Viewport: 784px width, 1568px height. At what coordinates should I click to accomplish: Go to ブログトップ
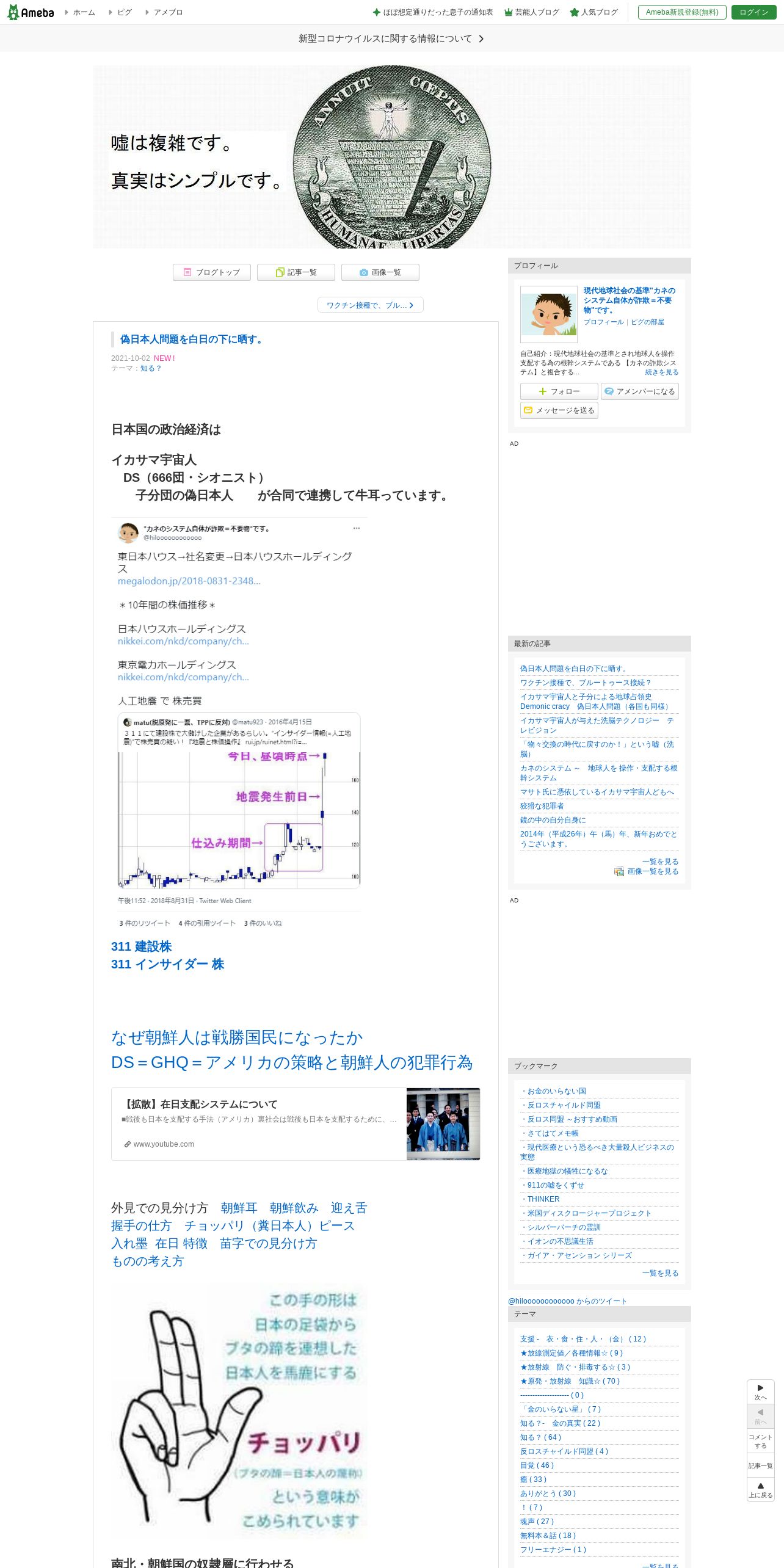coord(212,272)
